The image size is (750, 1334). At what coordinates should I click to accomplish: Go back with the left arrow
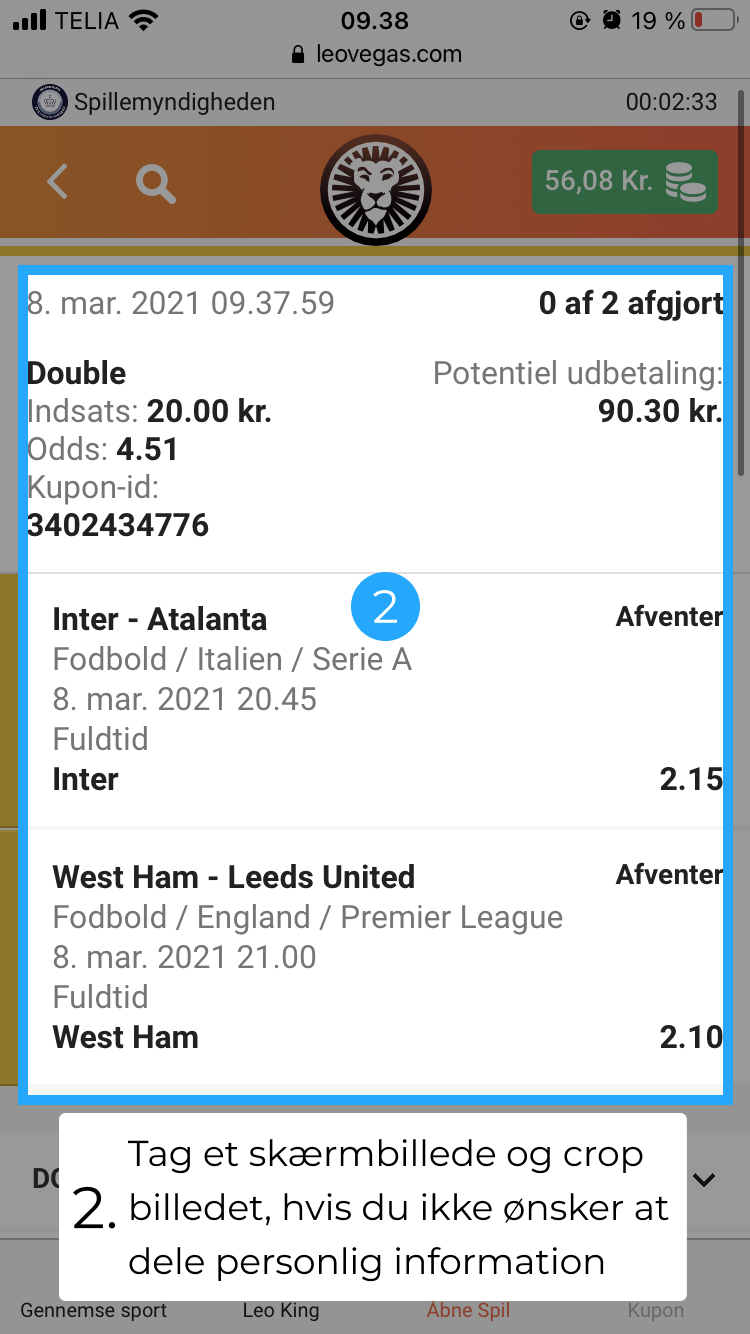pos(58,182)
